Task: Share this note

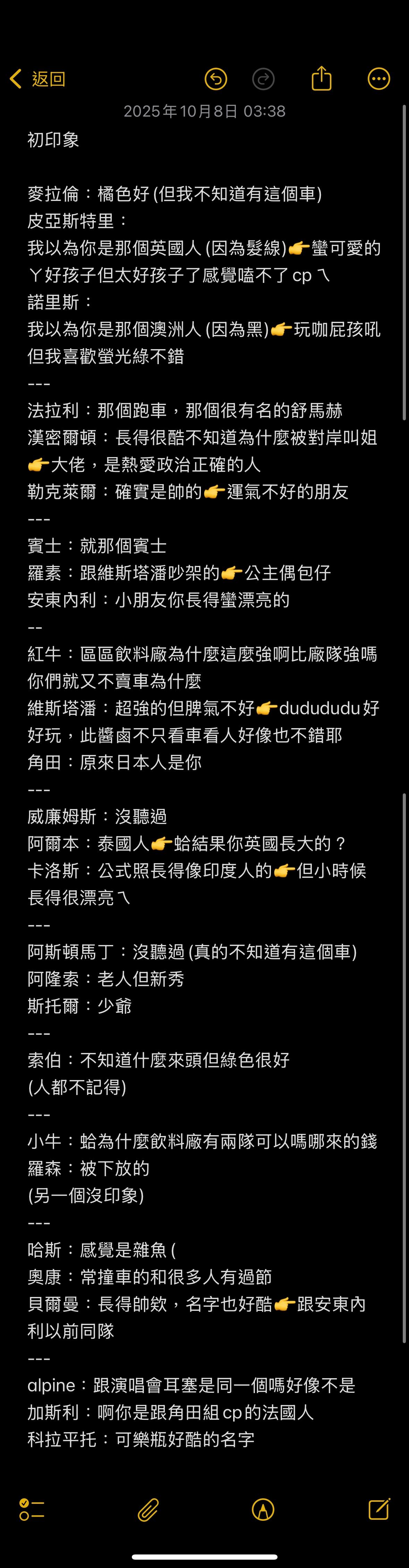Action: click(321, 78)
